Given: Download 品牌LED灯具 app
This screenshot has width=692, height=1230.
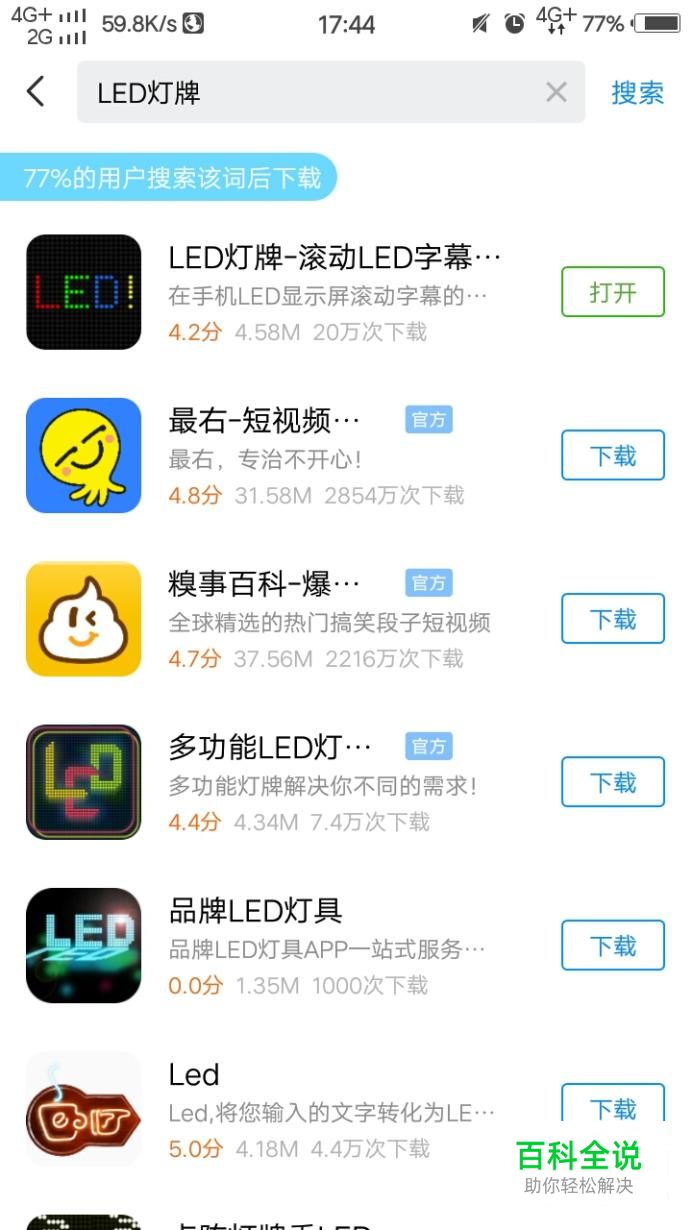Looking at the screenshot, I should pos(612,945).
